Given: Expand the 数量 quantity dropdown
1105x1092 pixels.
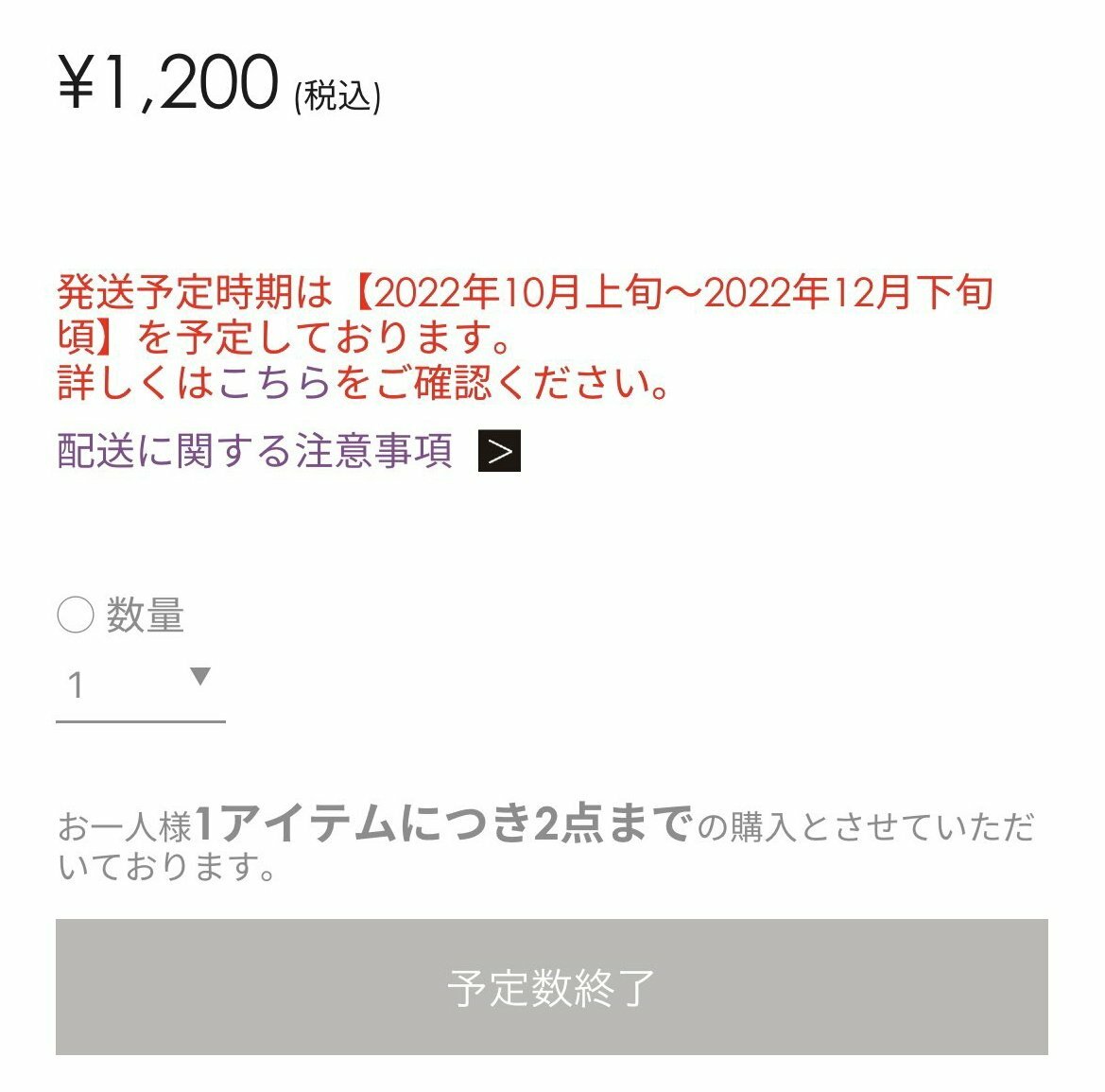Looking at the screenshot, I should pos(141,684).
